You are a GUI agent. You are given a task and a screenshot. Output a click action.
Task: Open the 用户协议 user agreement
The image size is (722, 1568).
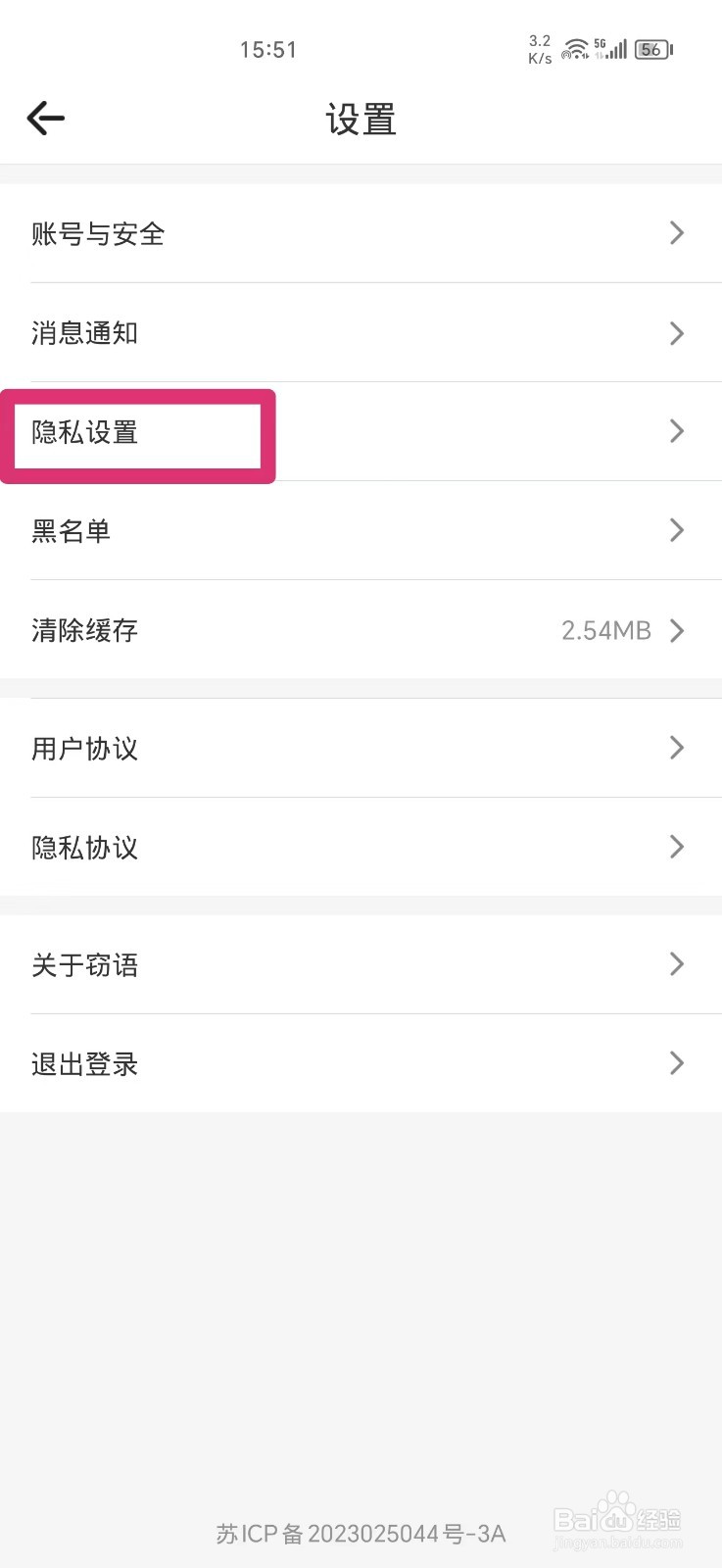84,748
